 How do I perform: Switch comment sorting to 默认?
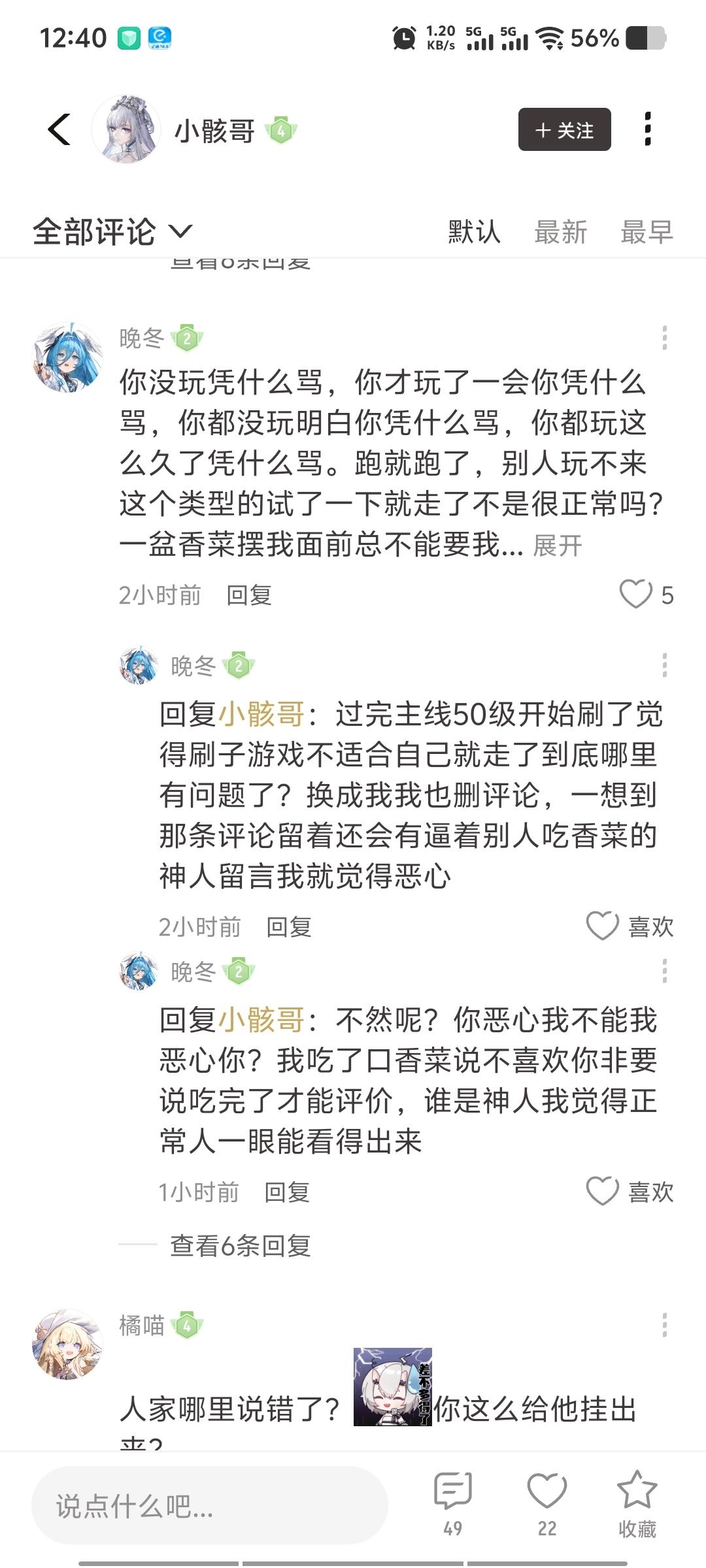point(474,232)
